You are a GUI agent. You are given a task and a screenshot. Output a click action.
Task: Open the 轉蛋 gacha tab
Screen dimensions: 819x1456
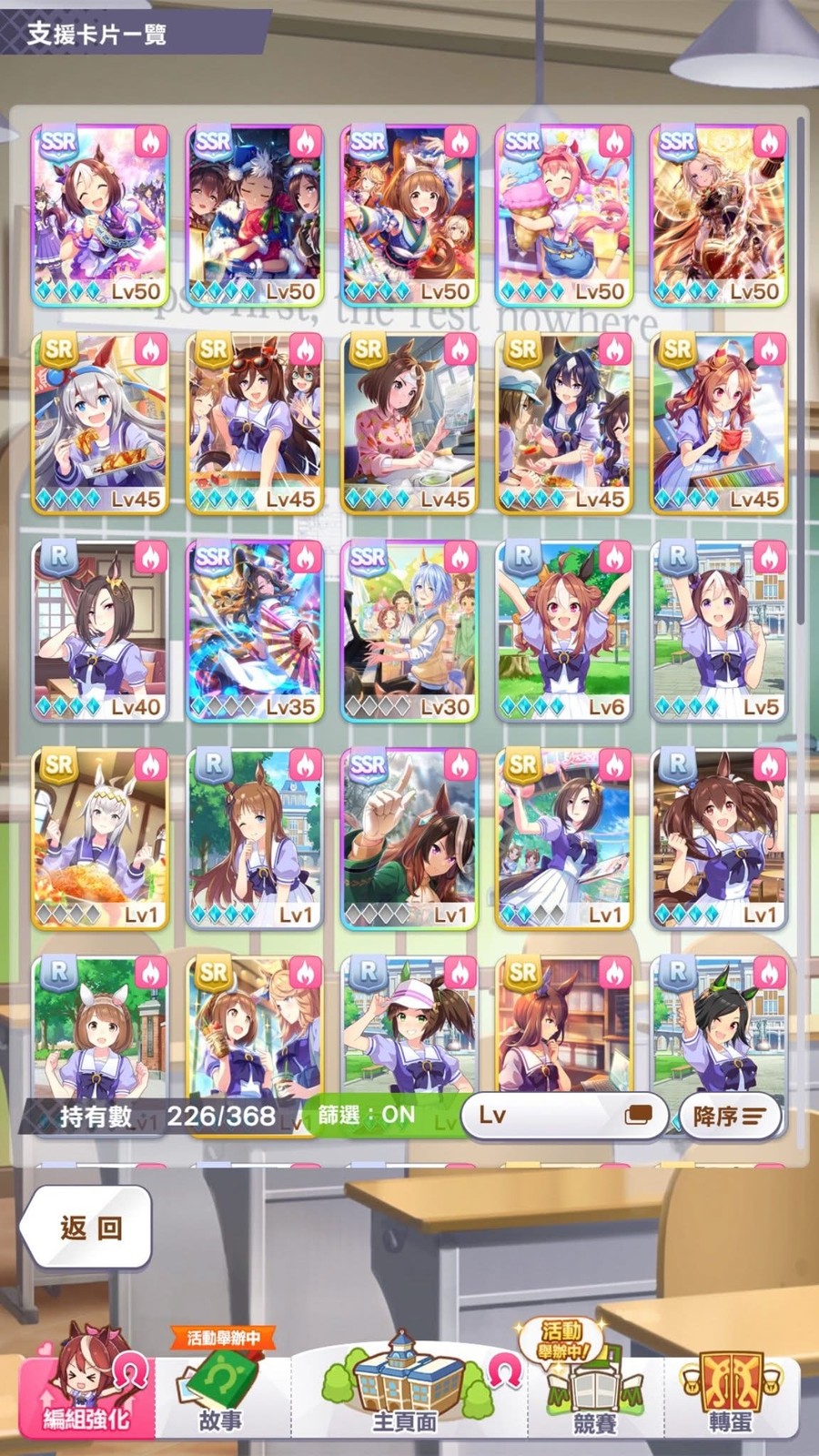click(731, 1397)
